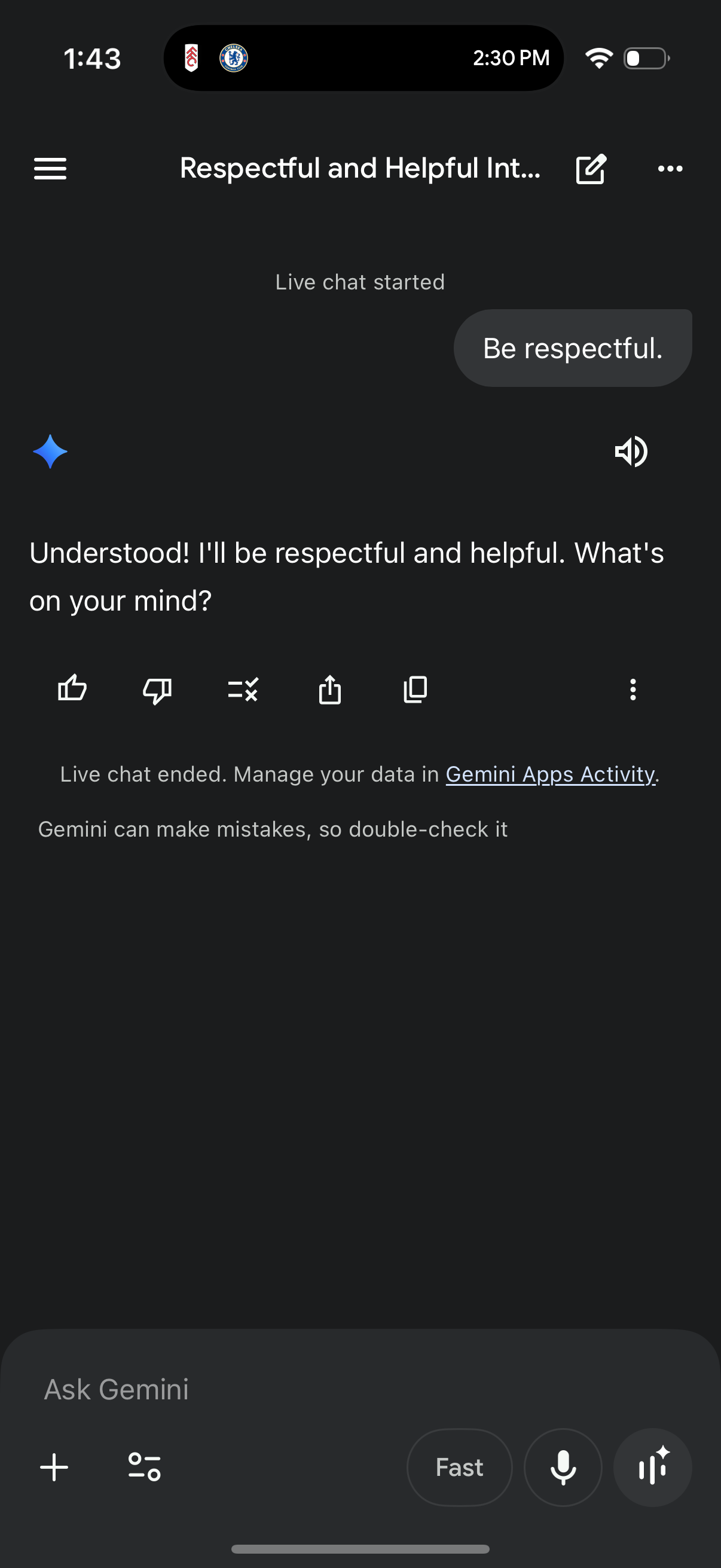Select the 'Be respectful.' message bubble
Image resolution: width=721 pixels, height=1568 pixels.
coord(573,347)
